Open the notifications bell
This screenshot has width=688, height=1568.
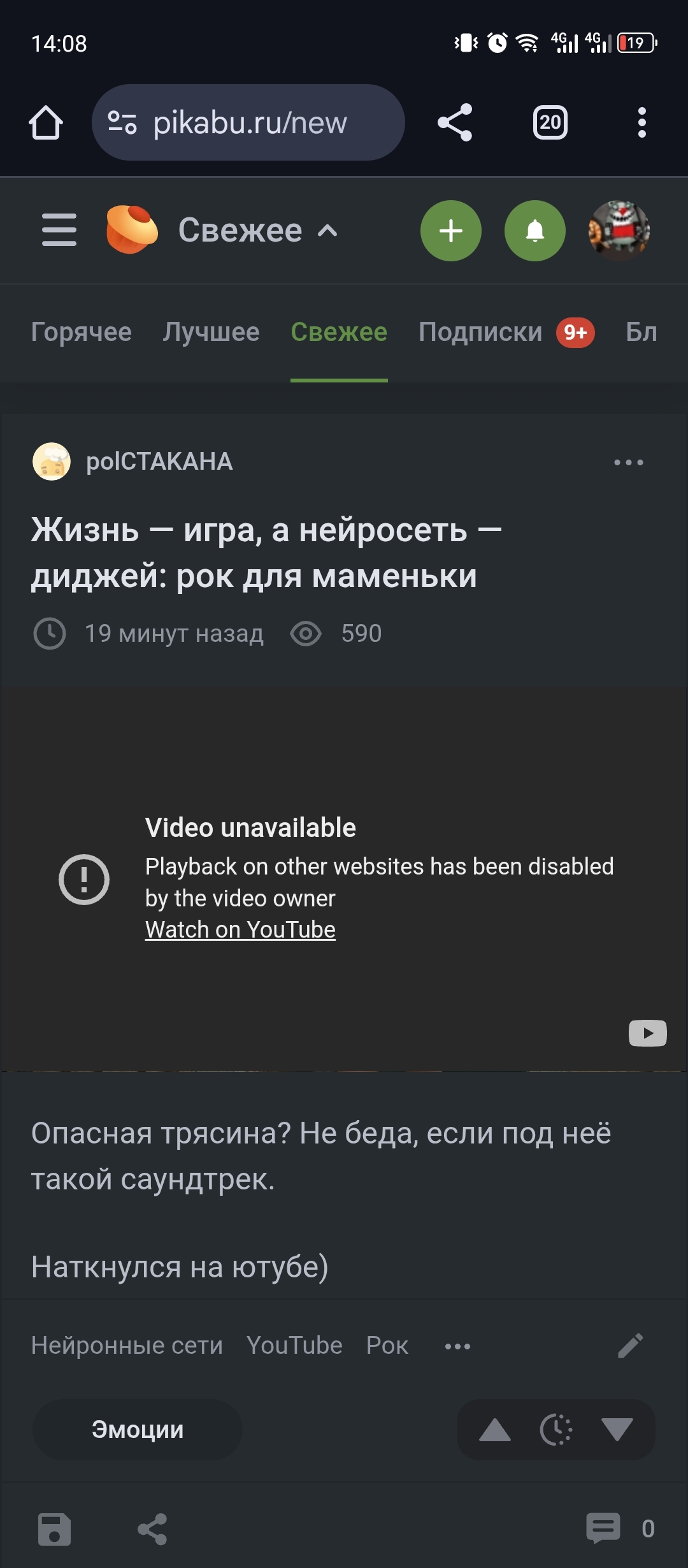535,231
